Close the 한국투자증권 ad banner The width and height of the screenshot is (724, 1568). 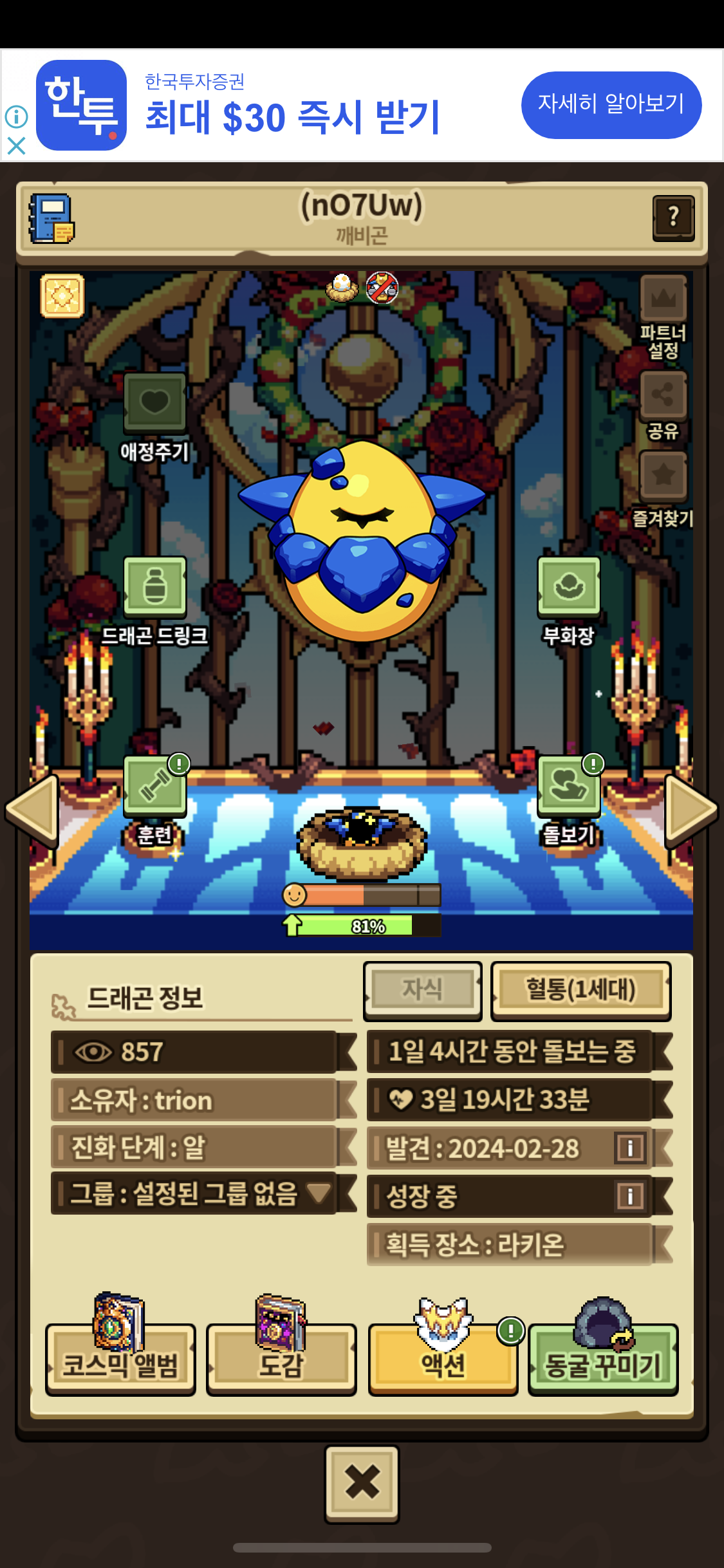(16, 146)
